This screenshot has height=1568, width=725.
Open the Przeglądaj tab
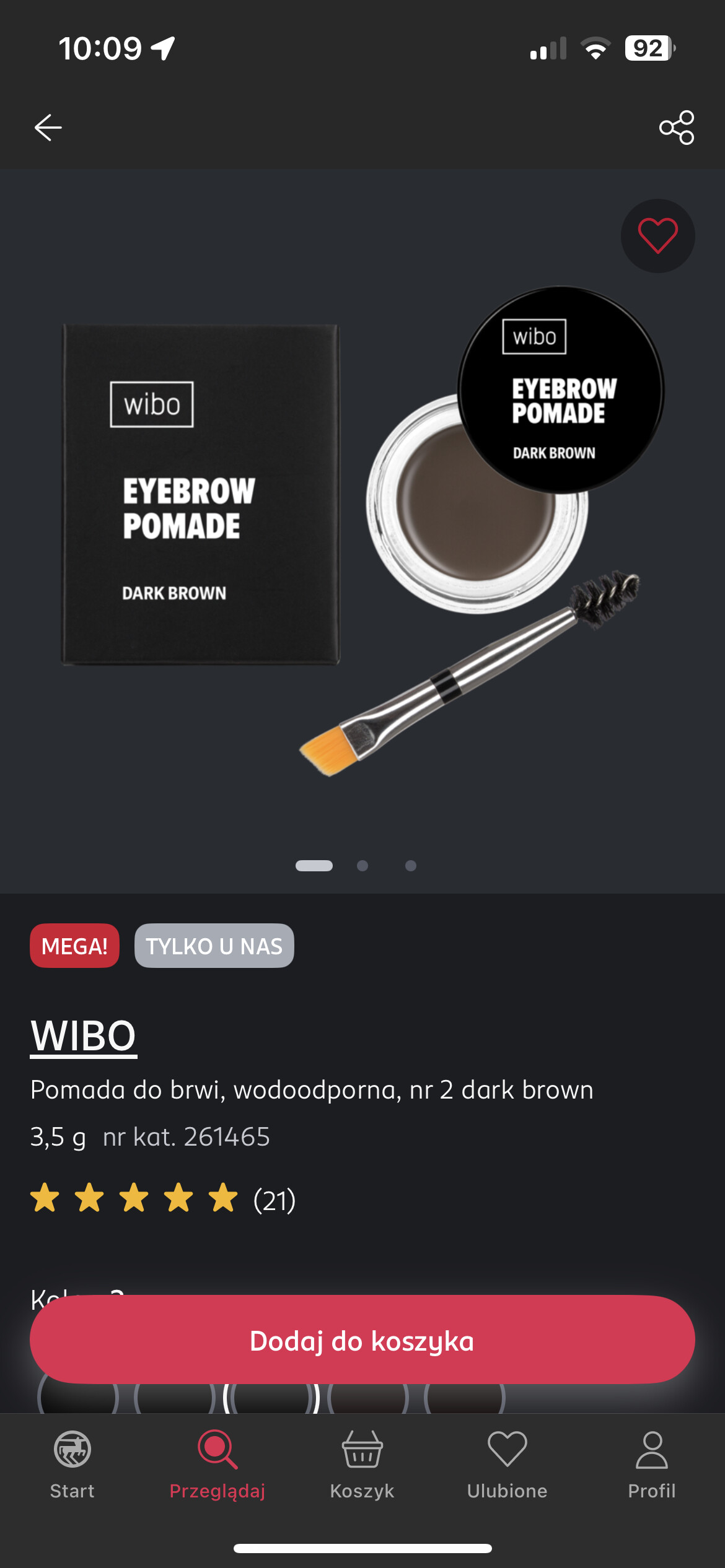(x=217, y=1465)
